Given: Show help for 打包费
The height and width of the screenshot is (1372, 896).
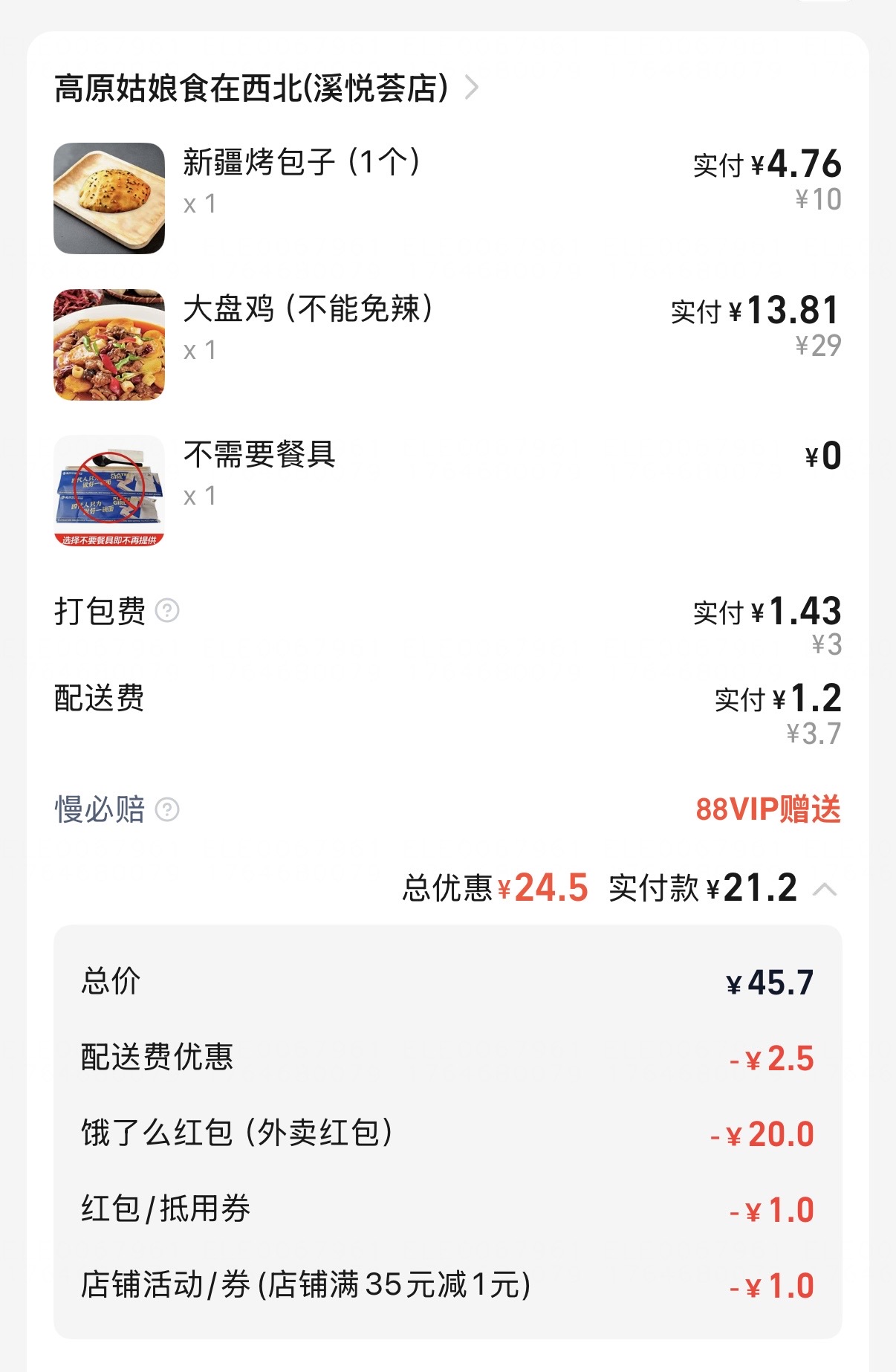Looking at the screenshot, I should click(167, 611).
